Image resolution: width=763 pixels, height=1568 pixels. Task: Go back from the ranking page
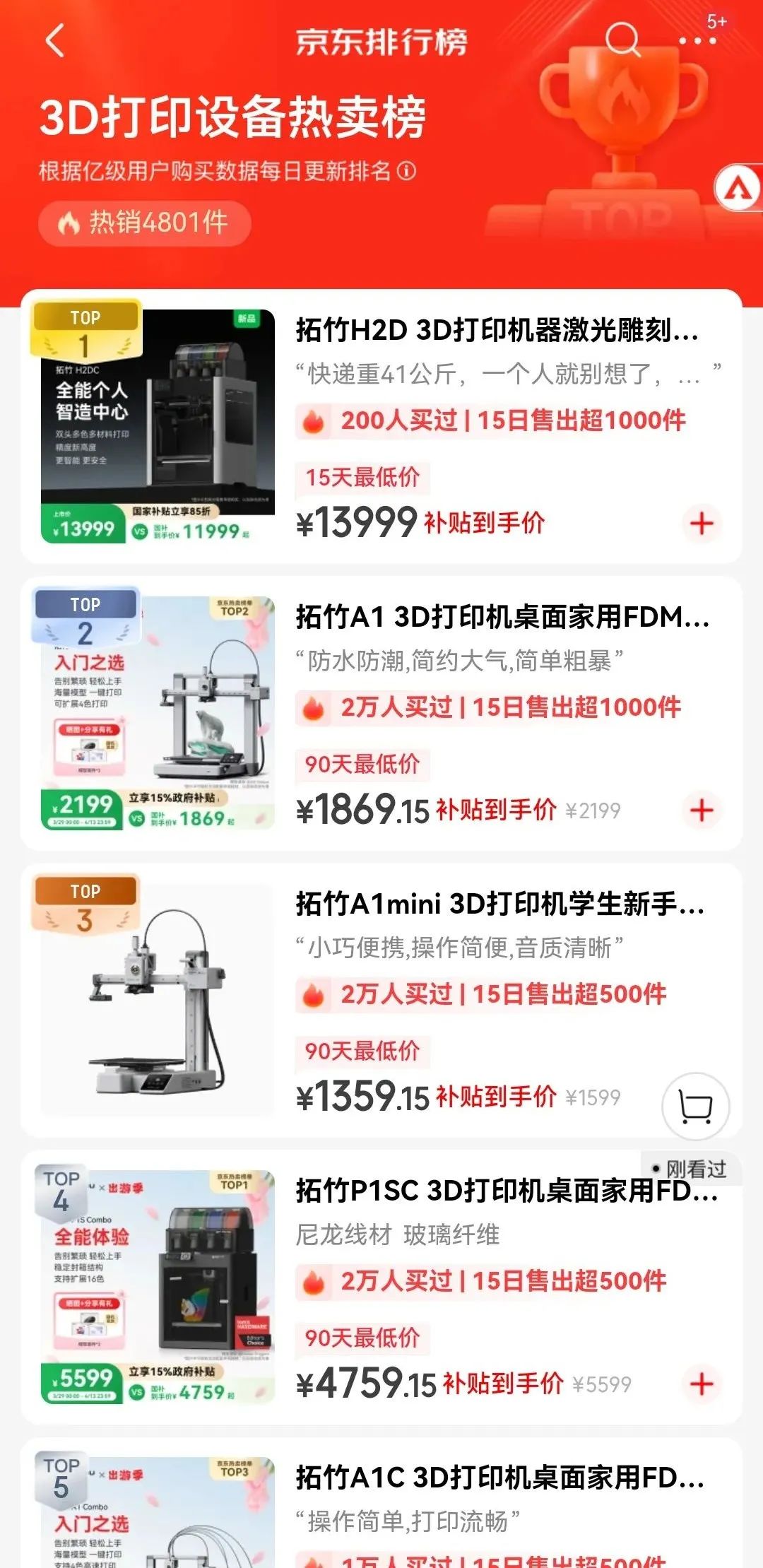(x=55, y=40)
